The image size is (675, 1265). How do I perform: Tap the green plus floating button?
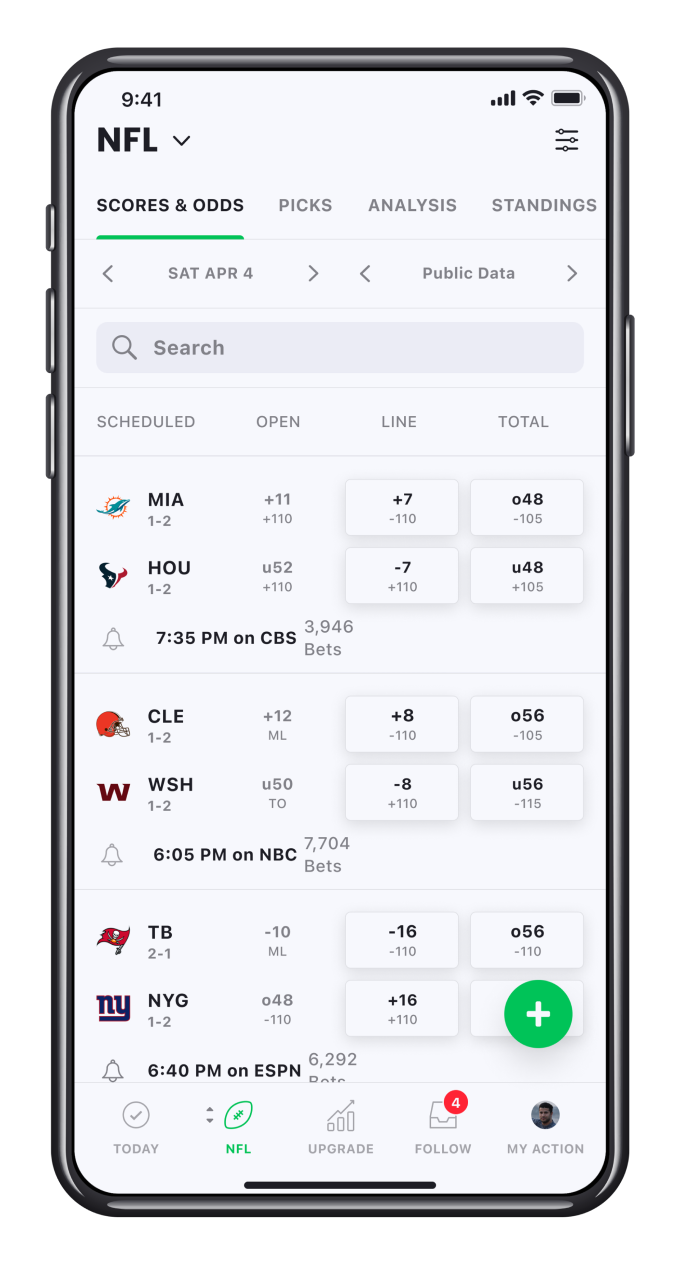click(x=538, y=1014)
